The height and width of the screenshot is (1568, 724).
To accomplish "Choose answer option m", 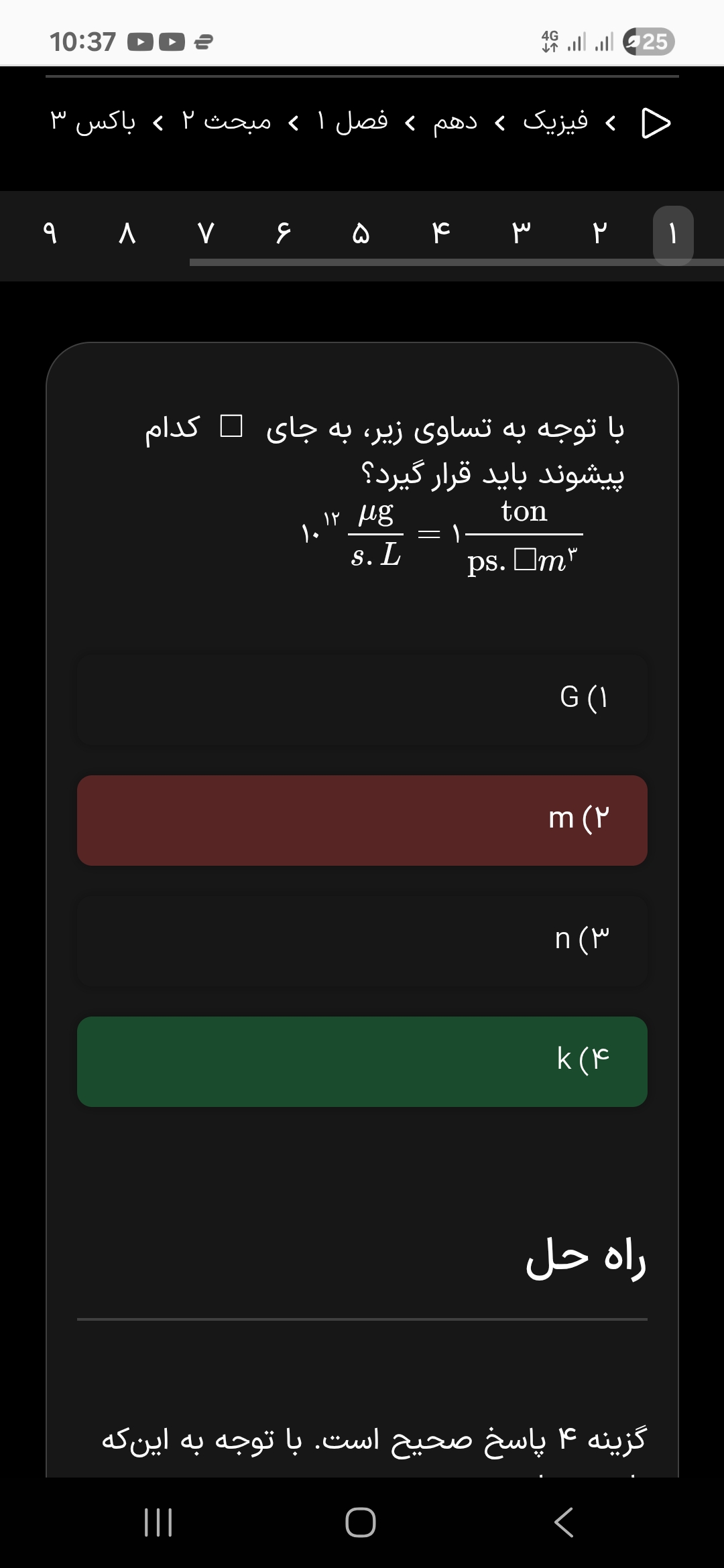I will pyautogui.click(x=362, y=820).
